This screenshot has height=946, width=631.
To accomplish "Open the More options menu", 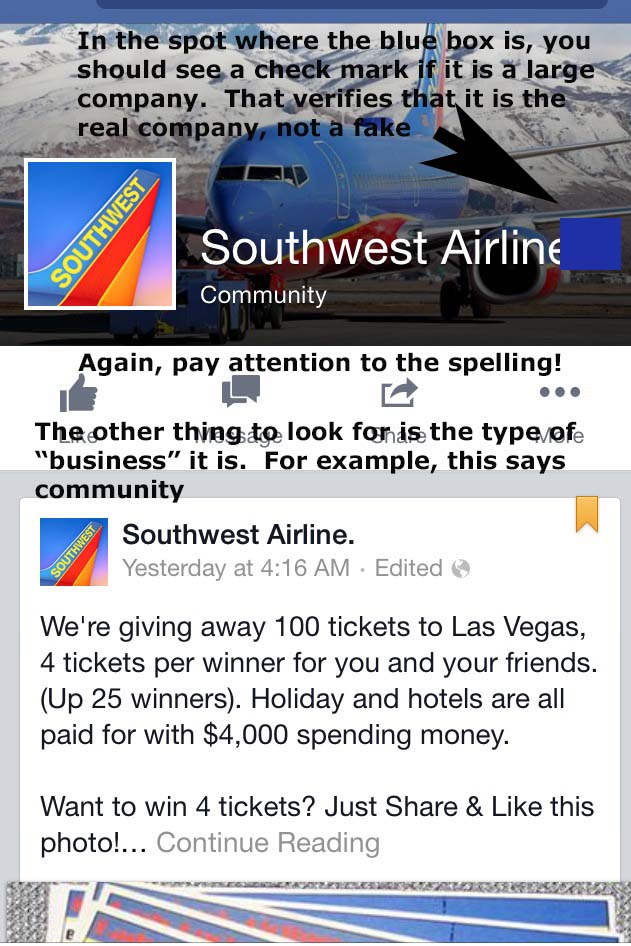I will pos(559,393).
